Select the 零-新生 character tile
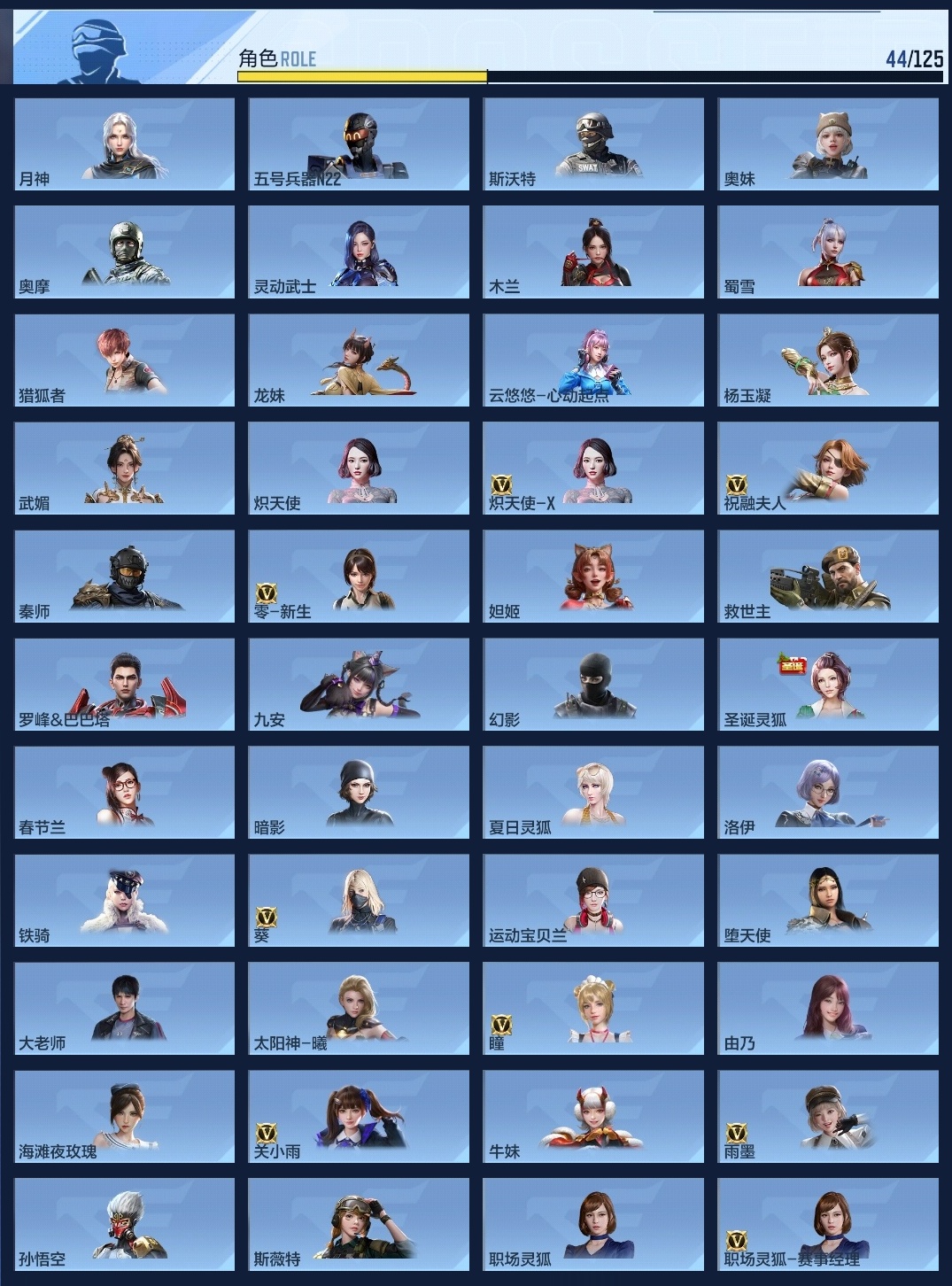This screenshot has height=1286, width=952. pos(359,576)
